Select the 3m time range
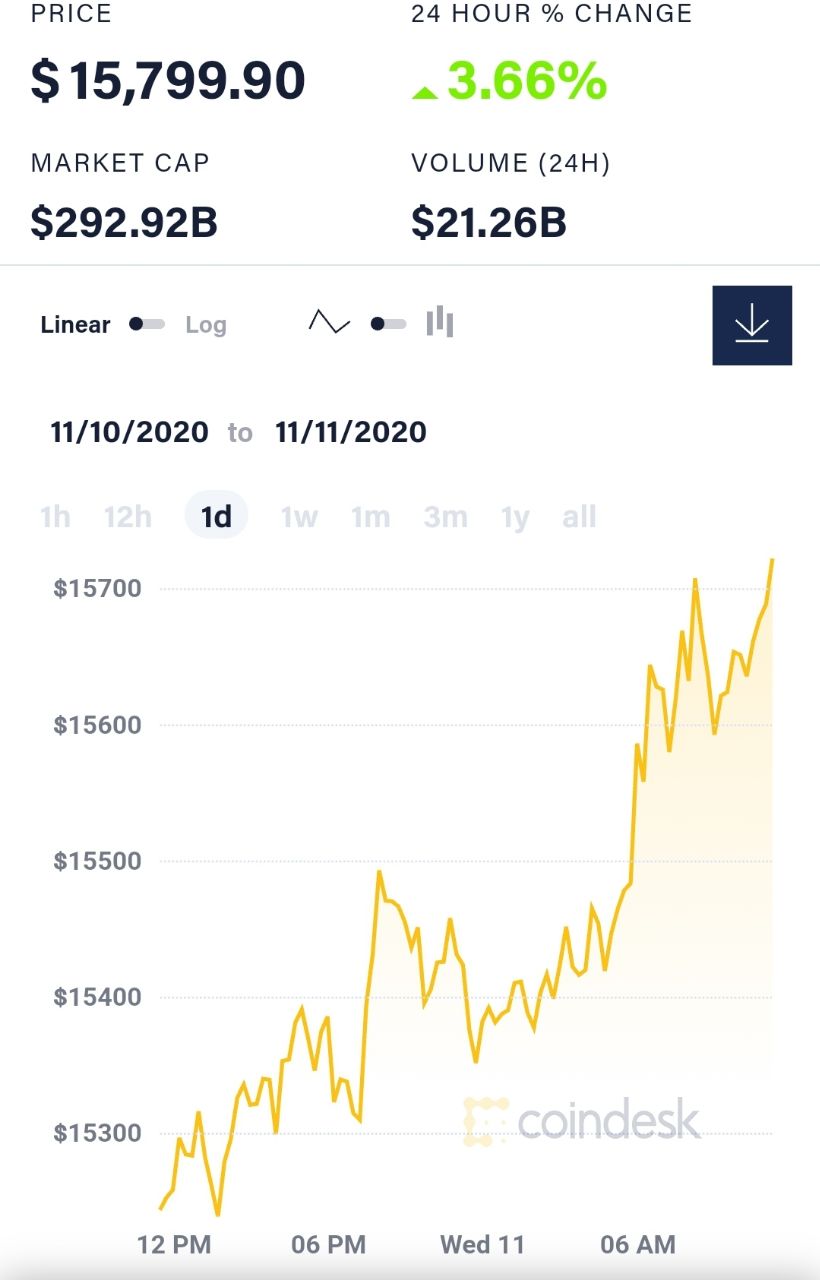Viewport: 820px width, 1280px height. [x=445, y=517]
